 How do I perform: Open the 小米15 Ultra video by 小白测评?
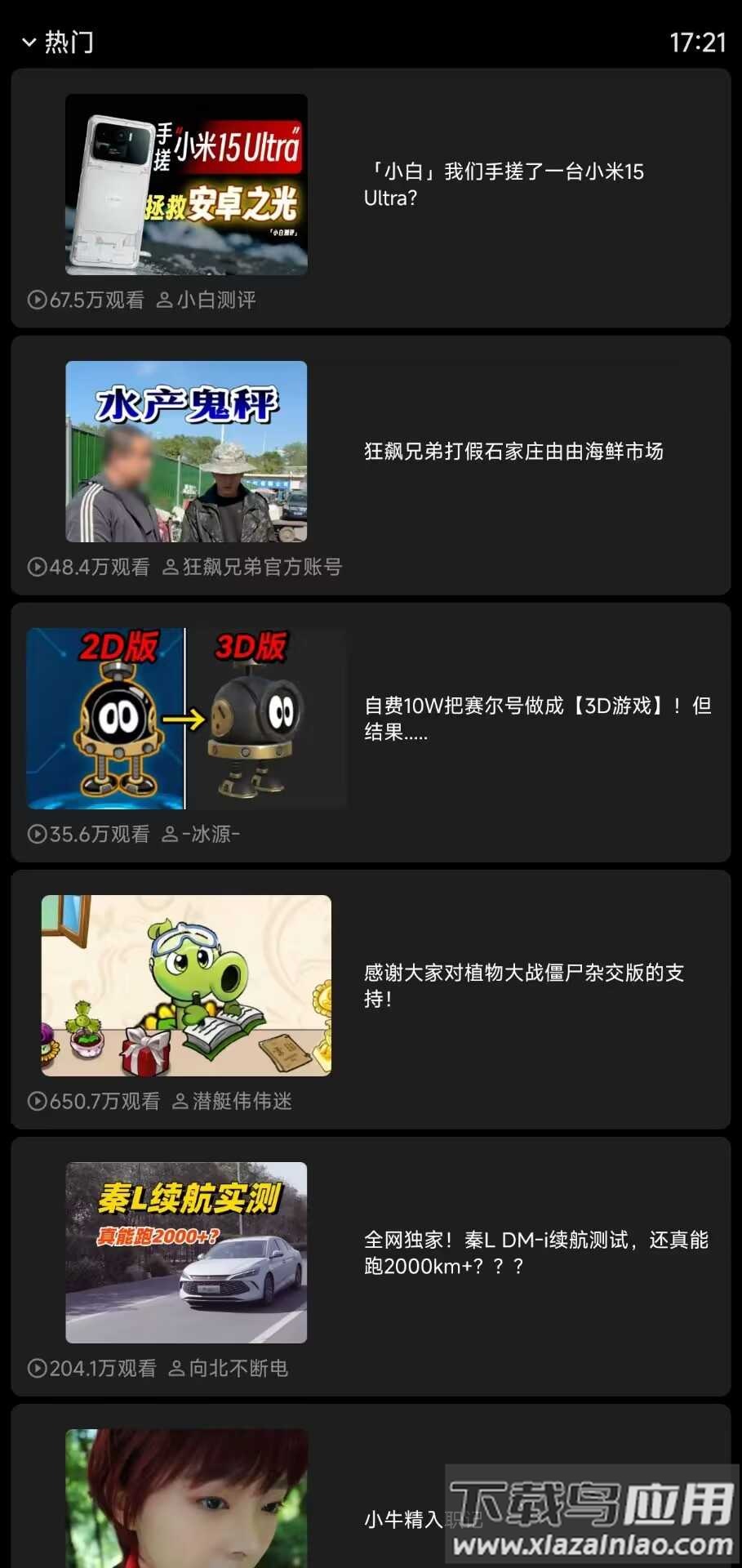coord(371,198)
